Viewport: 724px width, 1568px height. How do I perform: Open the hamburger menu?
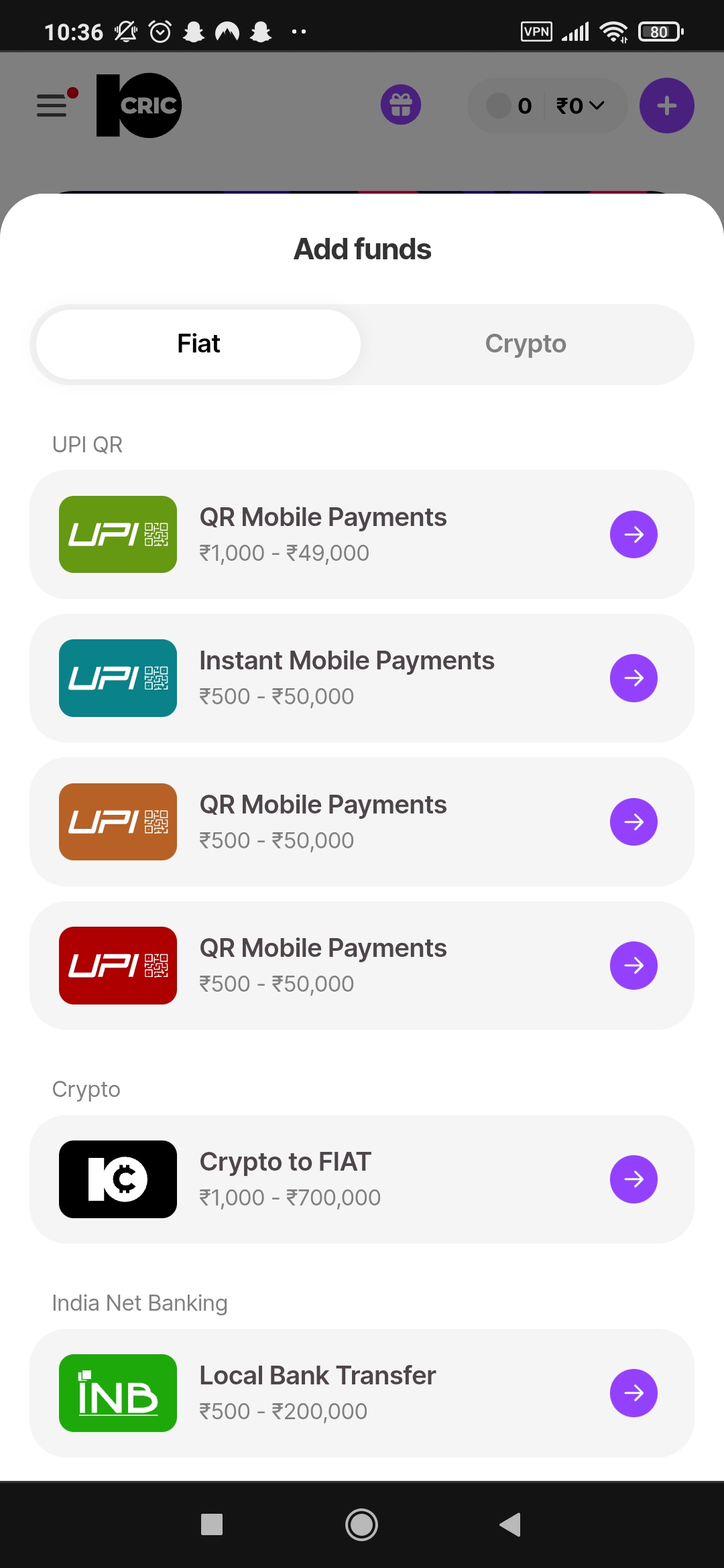click(52, 105)
